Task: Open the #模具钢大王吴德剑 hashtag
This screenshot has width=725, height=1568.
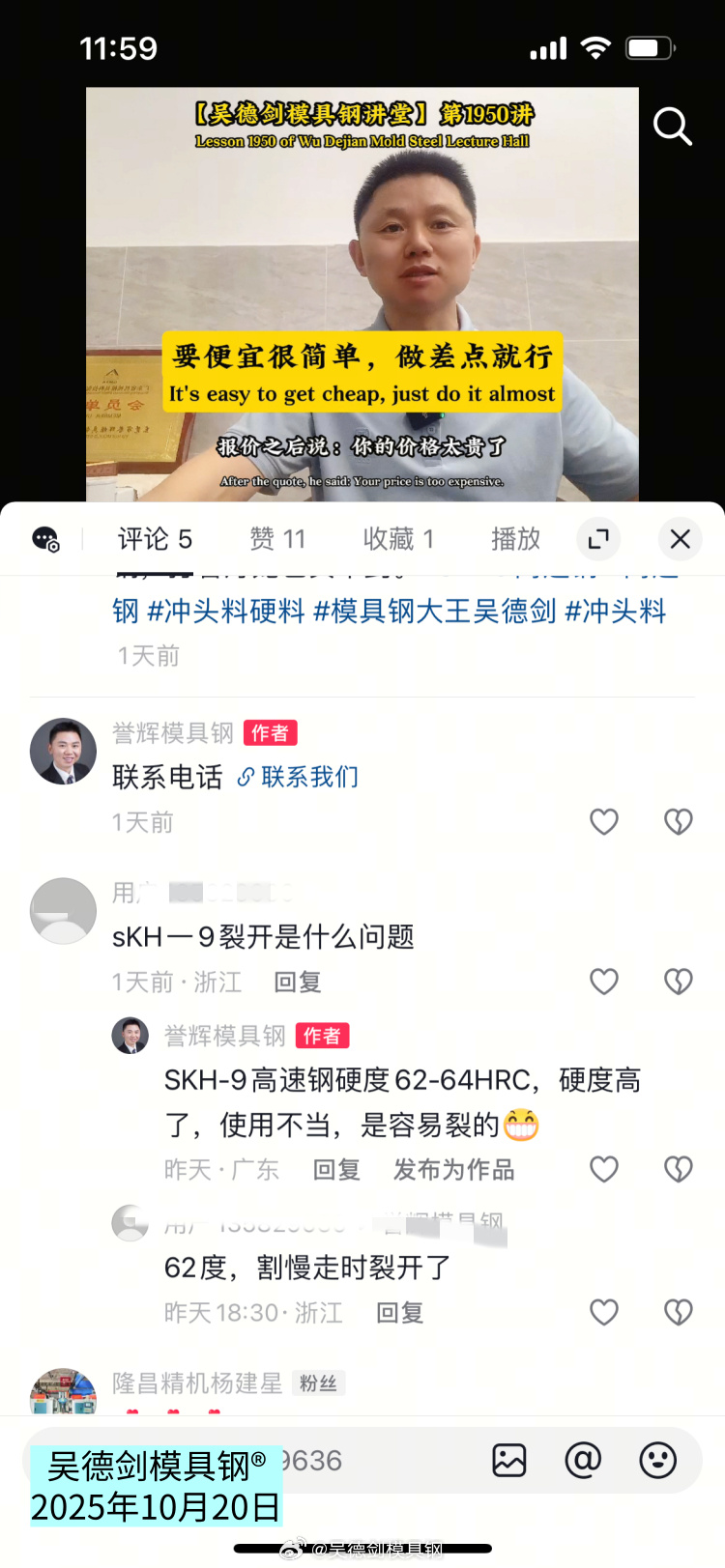Action: (x=435, y=612)
